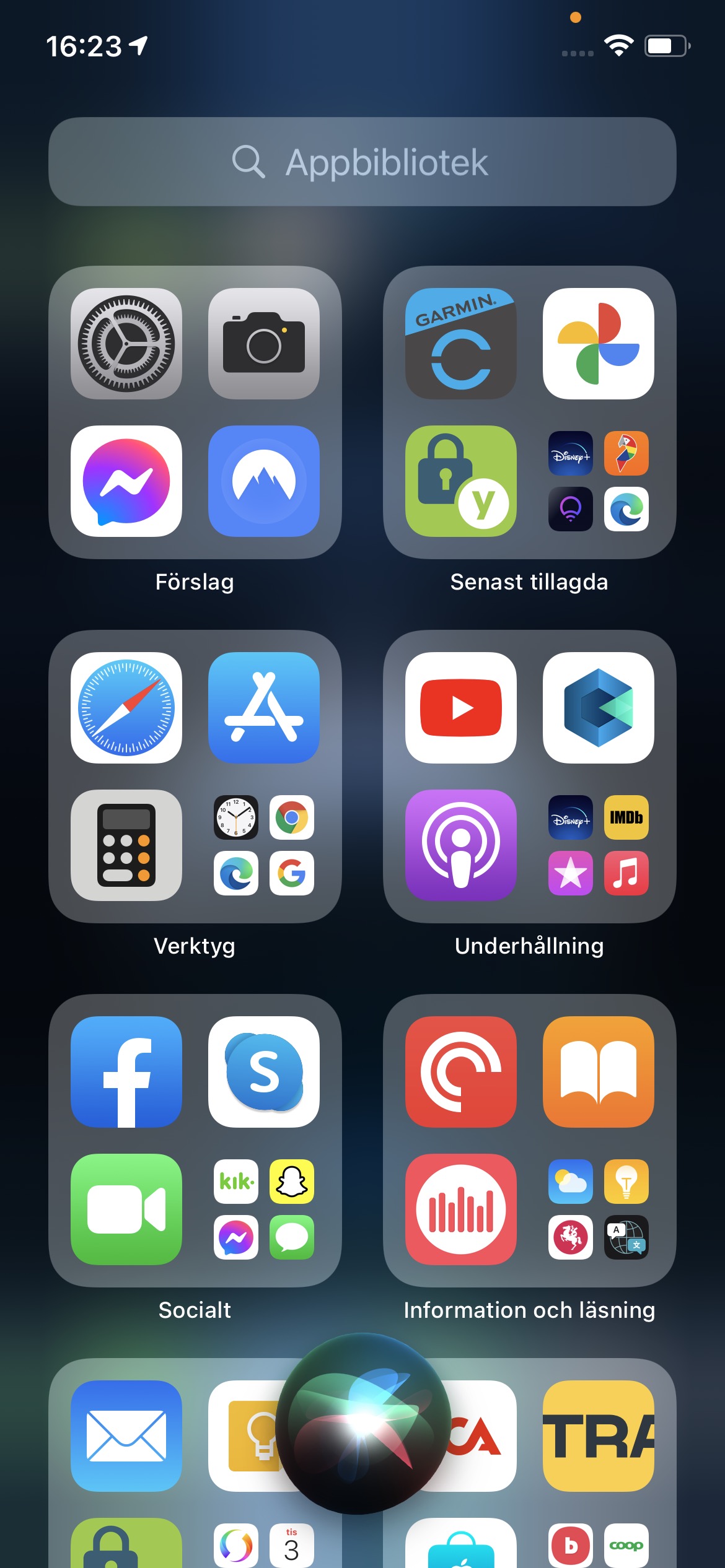The image size is (725, 1568).
Task: Start the FaceTime app
Action: click(x=126, y=1209)
